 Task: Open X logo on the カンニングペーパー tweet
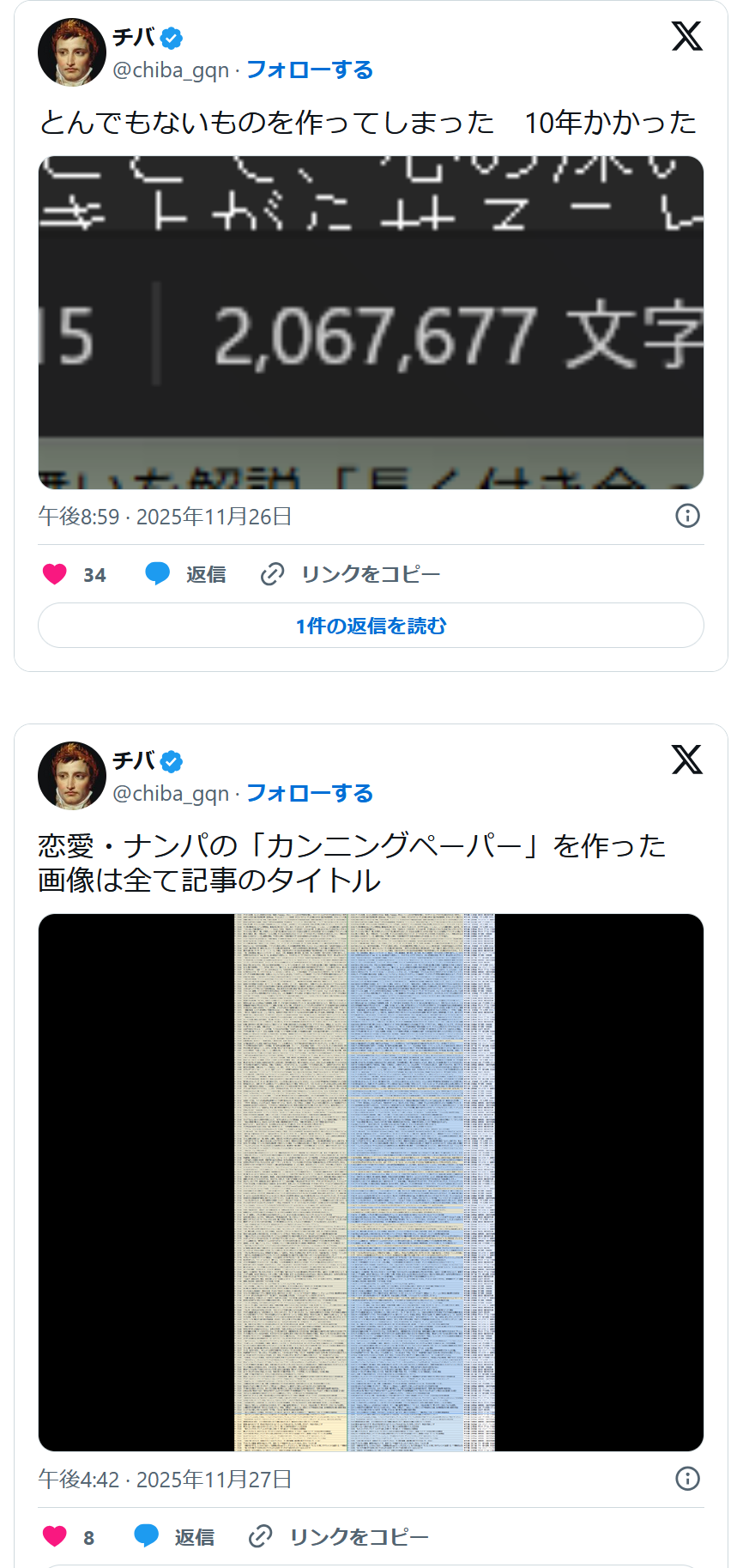coord(686,760)
